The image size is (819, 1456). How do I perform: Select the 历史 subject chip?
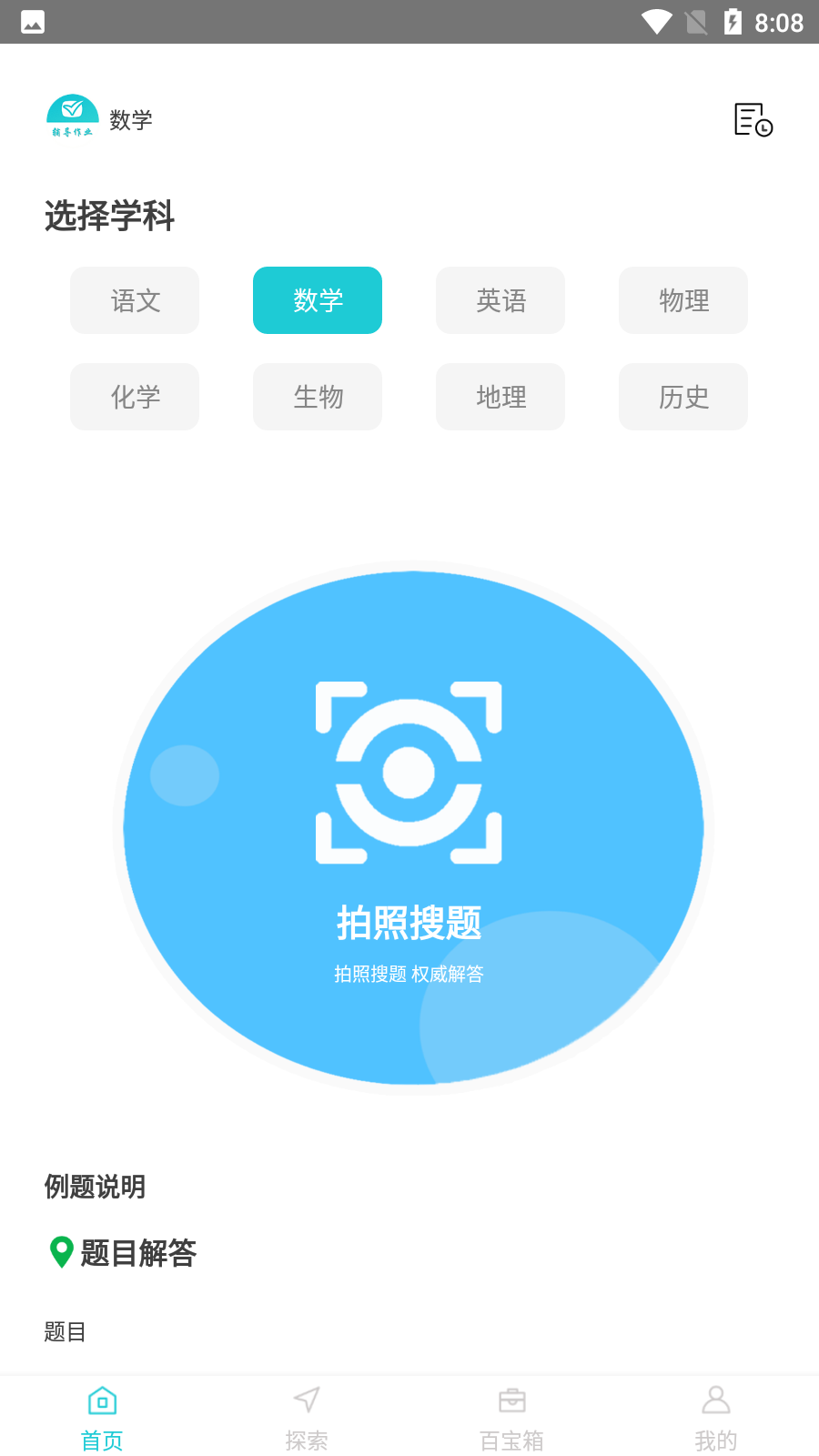click(683, 397)
